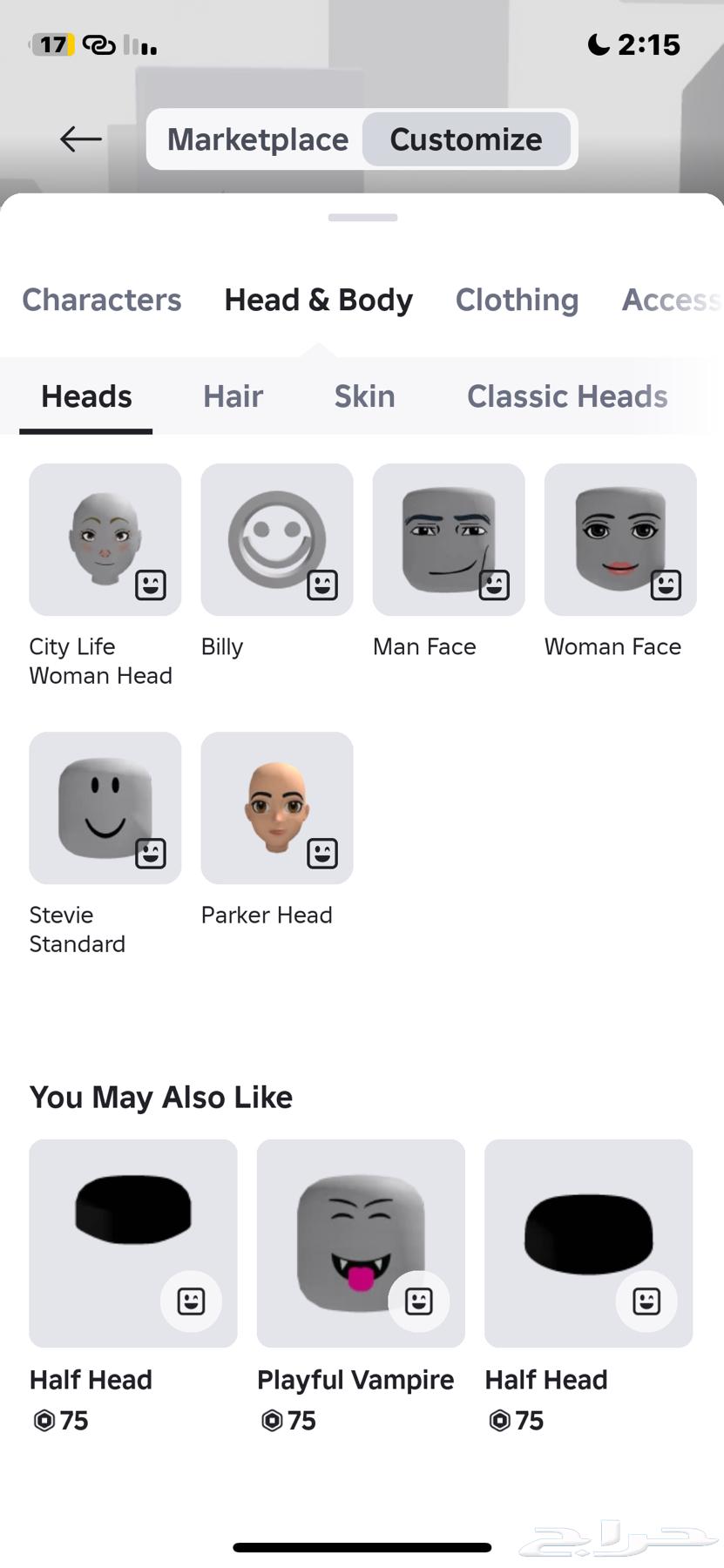Tap the Heads sub-tab

point(86,396)
